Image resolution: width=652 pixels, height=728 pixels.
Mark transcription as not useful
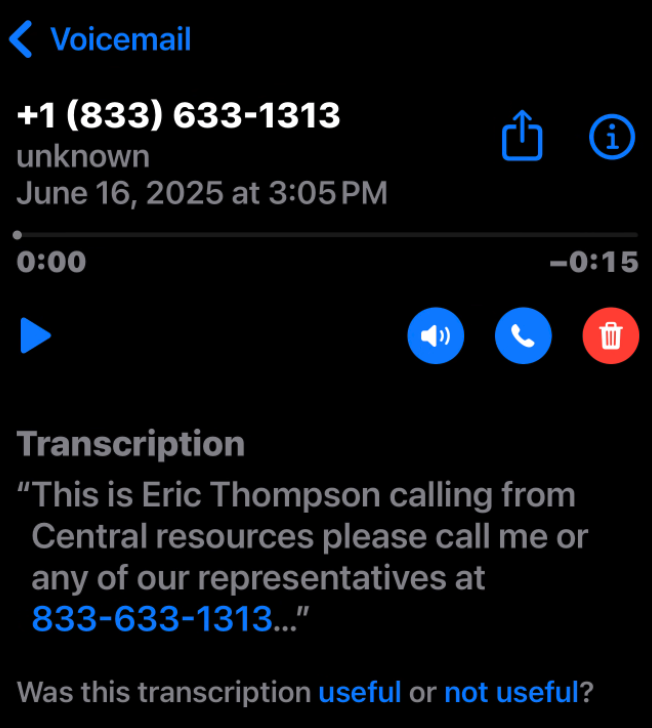(510, 691)
